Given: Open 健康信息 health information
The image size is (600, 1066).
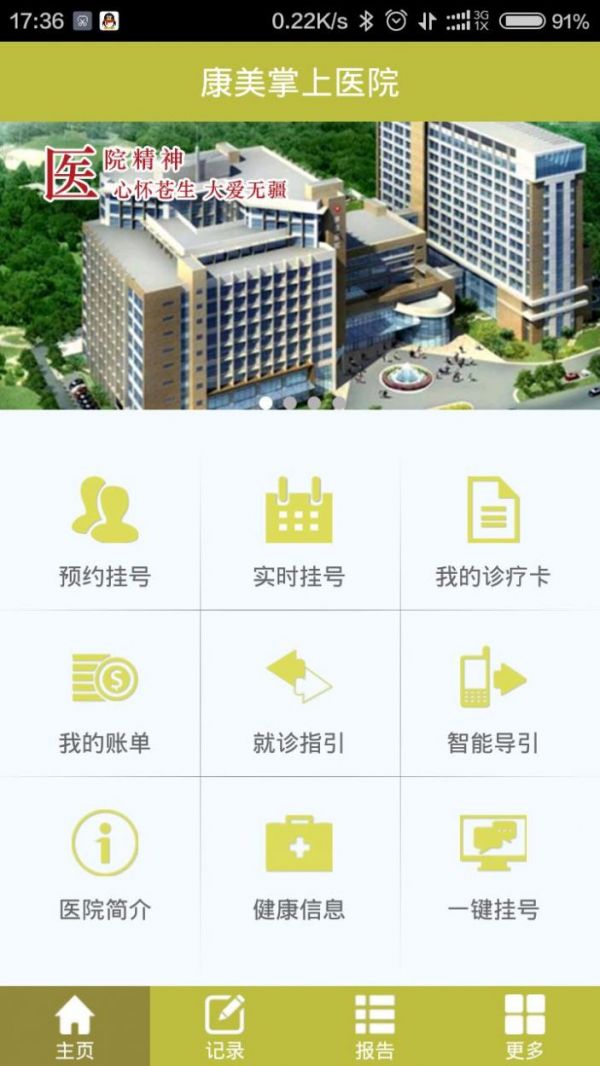Looking at the screenshot, I should (299, 863).
